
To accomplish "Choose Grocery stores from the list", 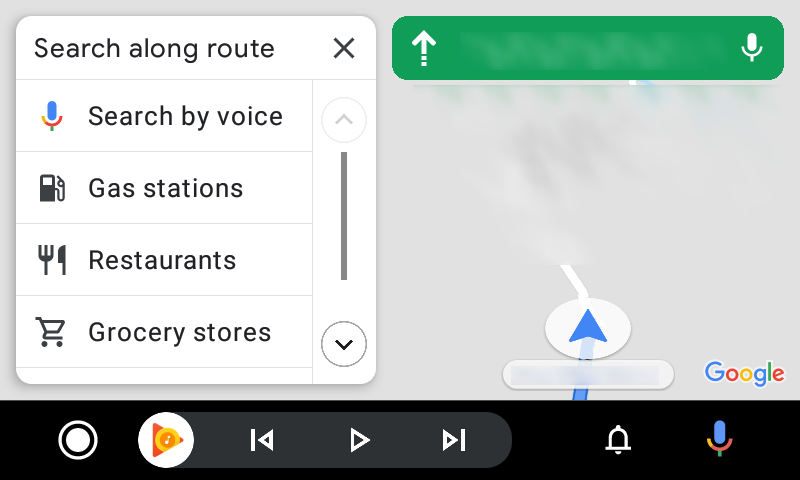I will pos(165,332).
